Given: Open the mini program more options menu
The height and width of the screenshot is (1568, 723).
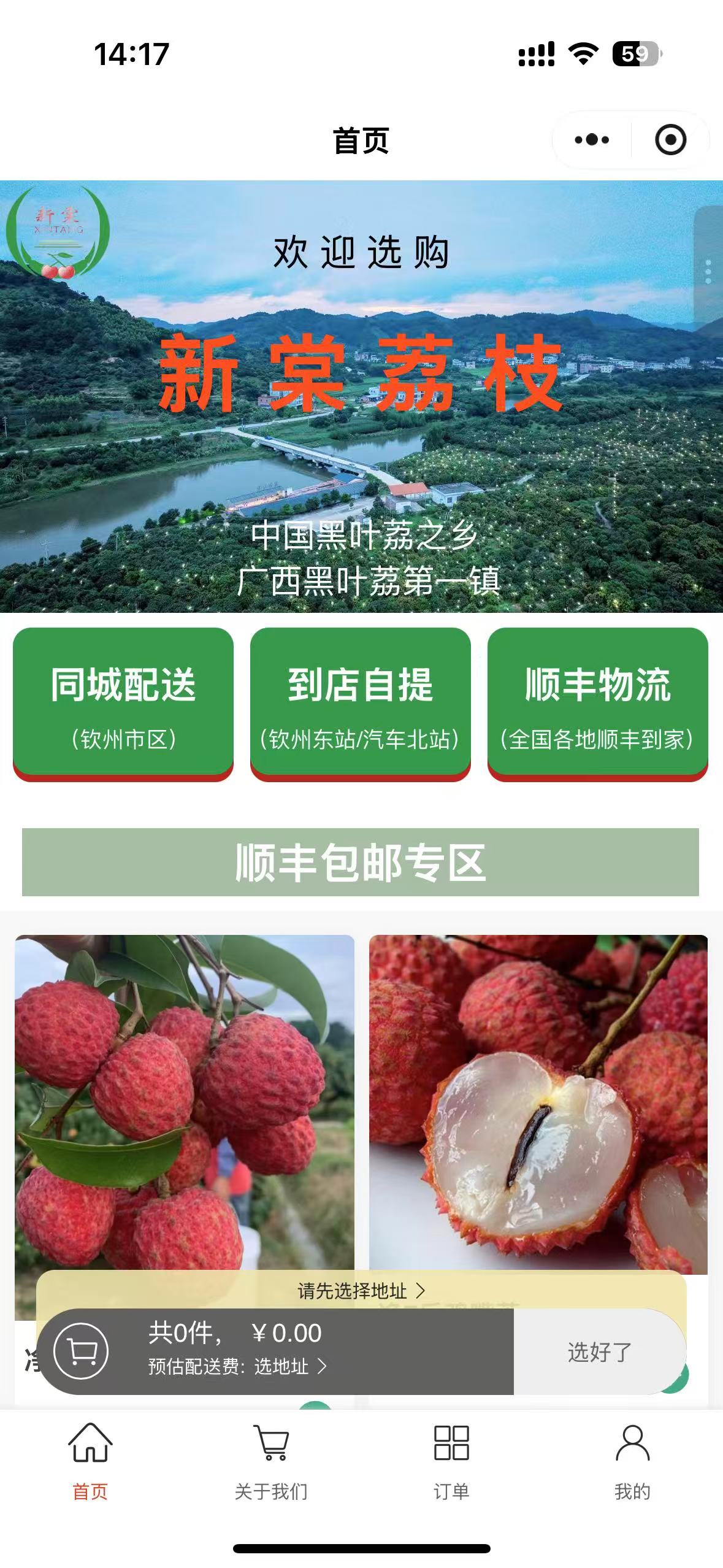Looking at the screenshot, I should [x=592, y=140].
